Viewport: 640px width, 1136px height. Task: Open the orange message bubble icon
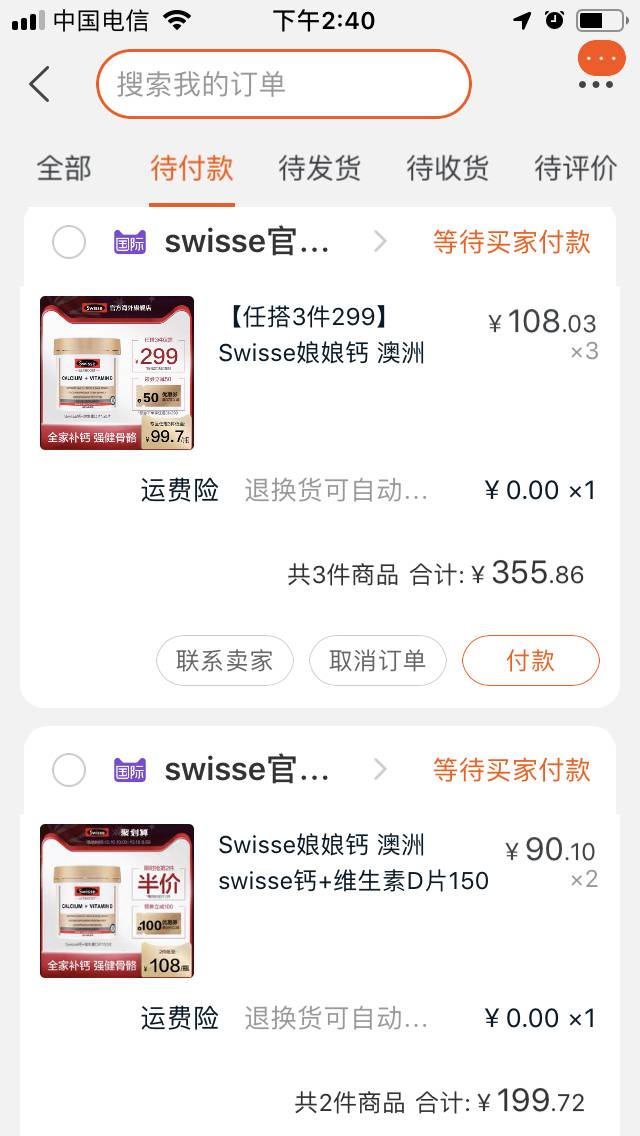click(x=601, y=59)
